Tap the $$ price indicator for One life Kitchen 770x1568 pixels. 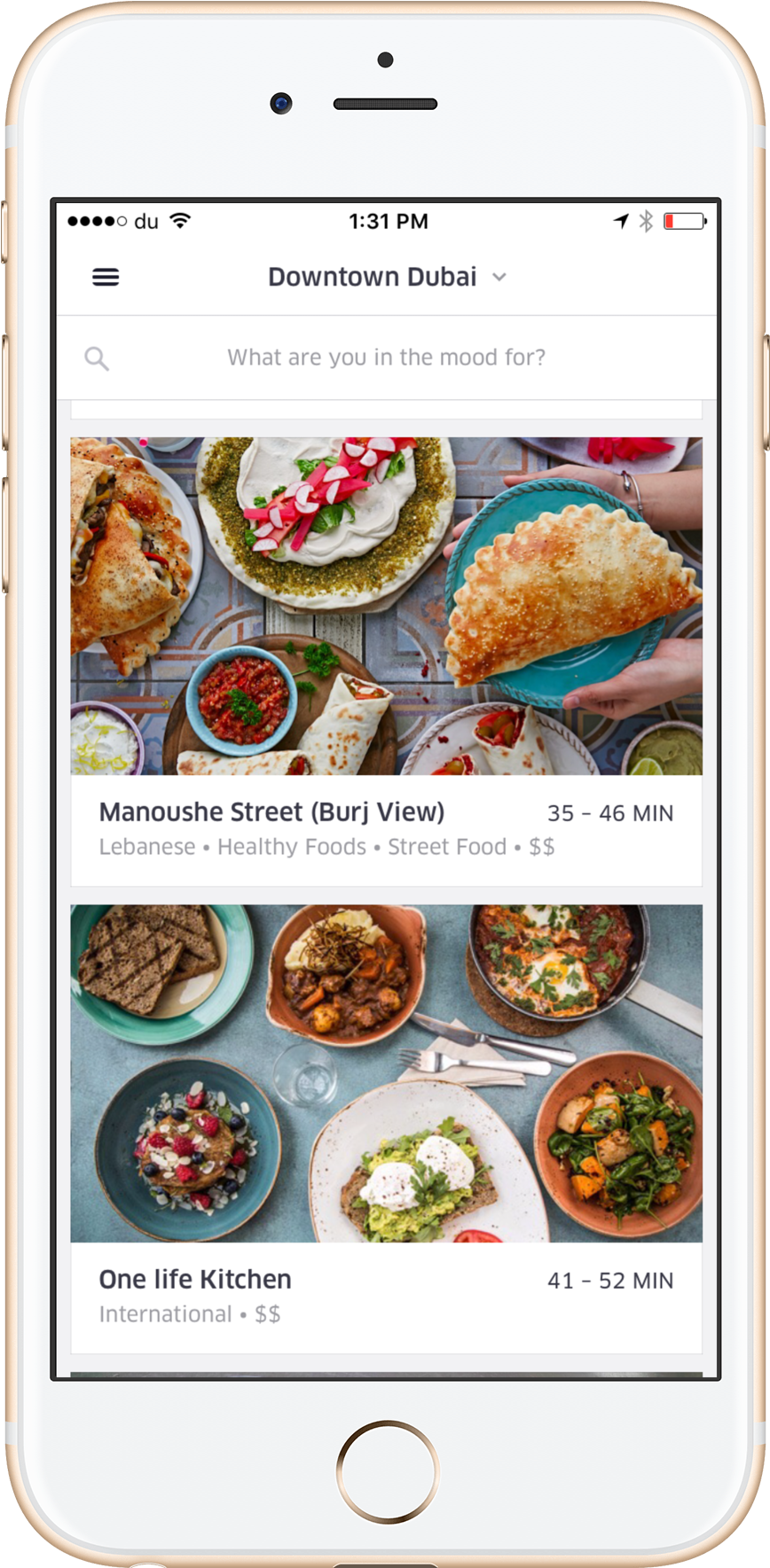(266, 1313)
